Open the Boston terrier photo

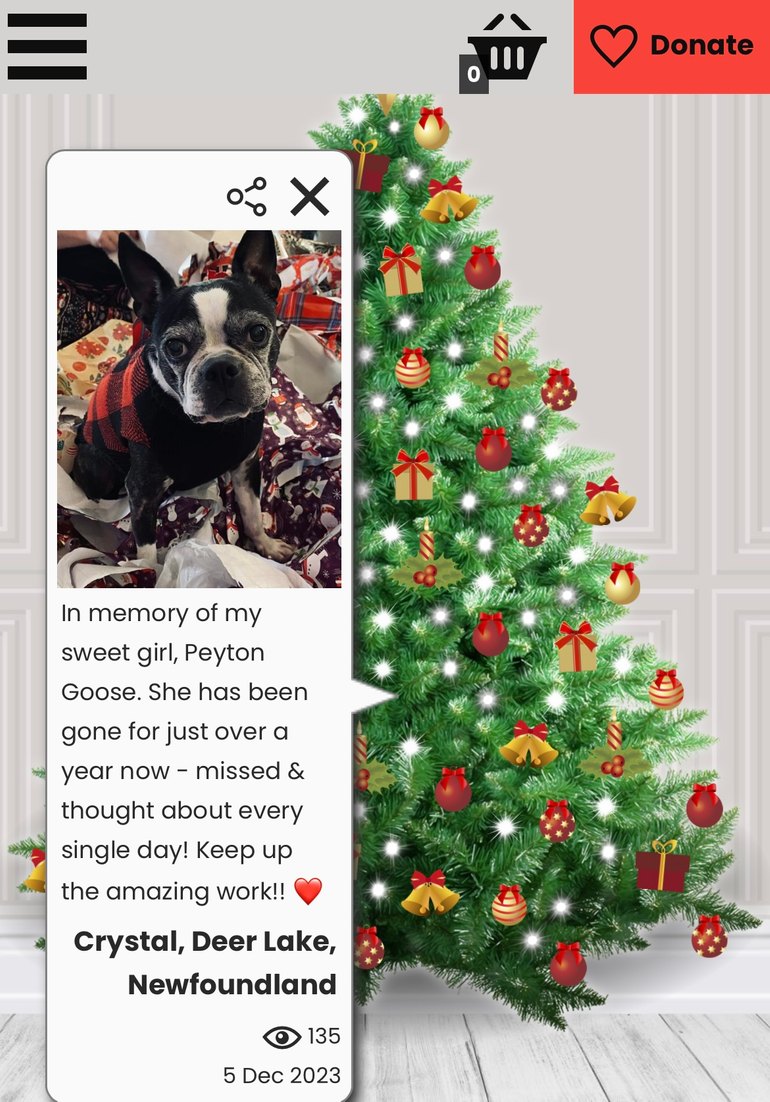[x=199, y=409]
